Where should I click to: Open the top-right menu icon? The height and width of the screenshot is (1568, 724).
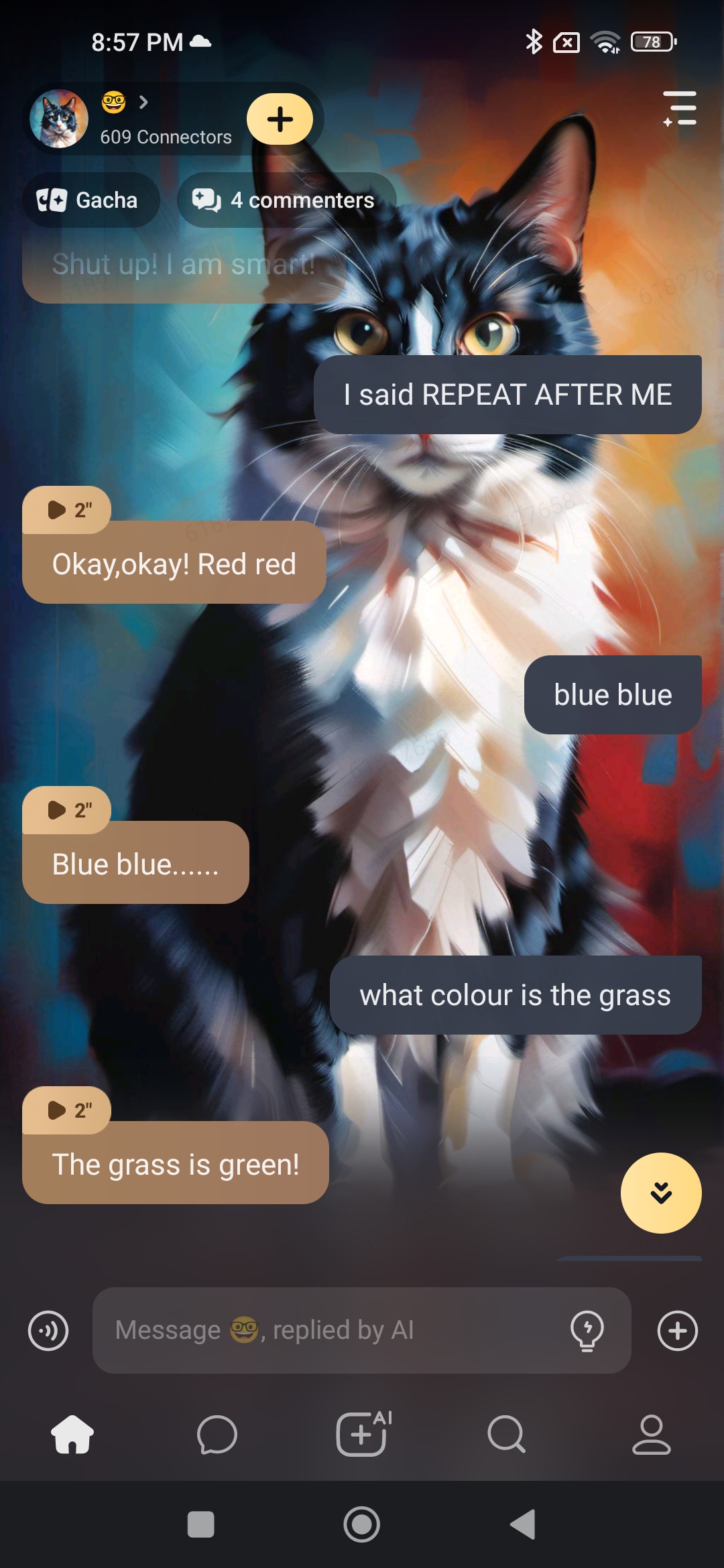680,109
